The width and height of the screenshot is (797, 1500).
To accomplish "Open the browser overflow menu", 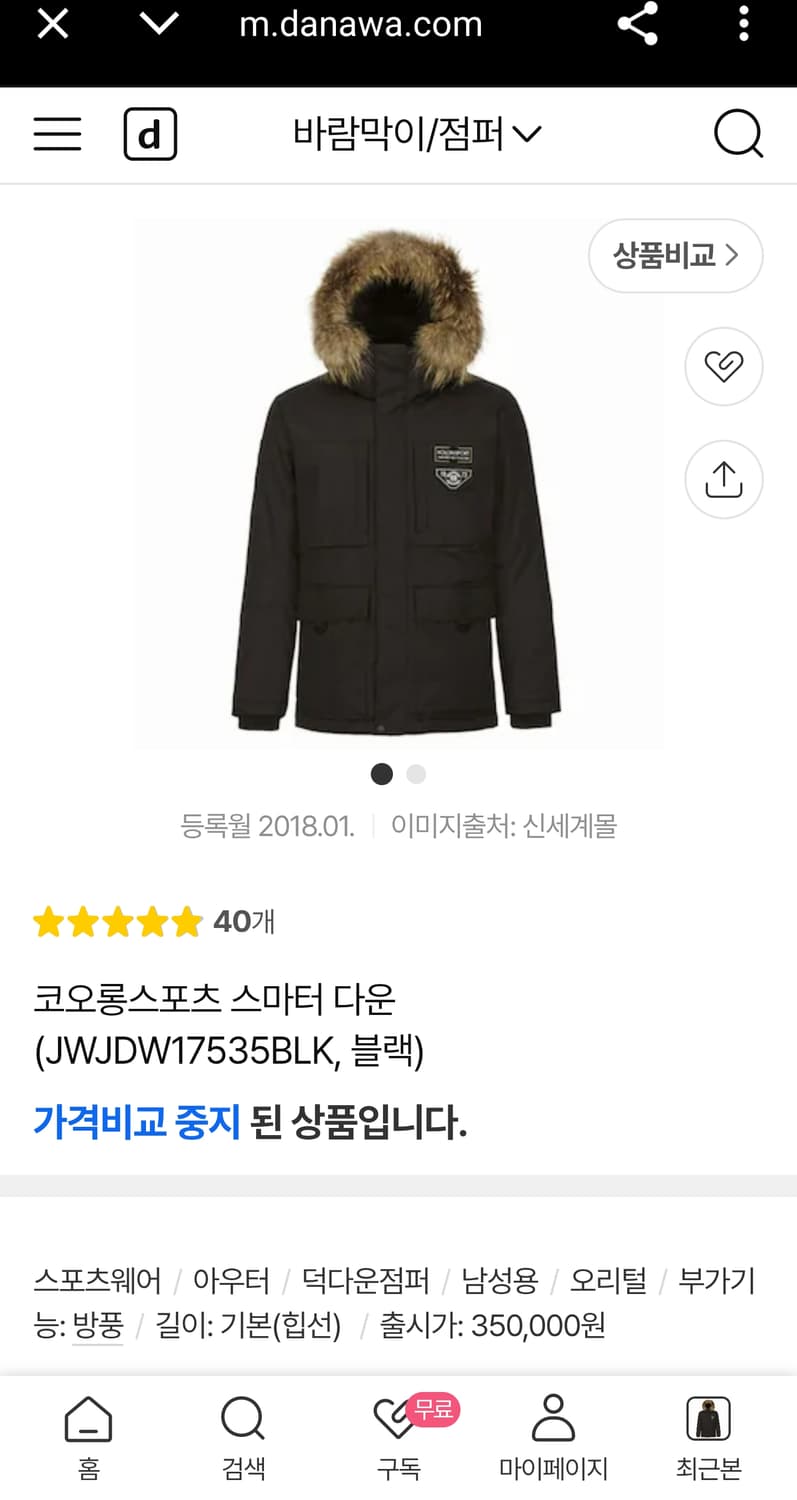I will (742, 25).
